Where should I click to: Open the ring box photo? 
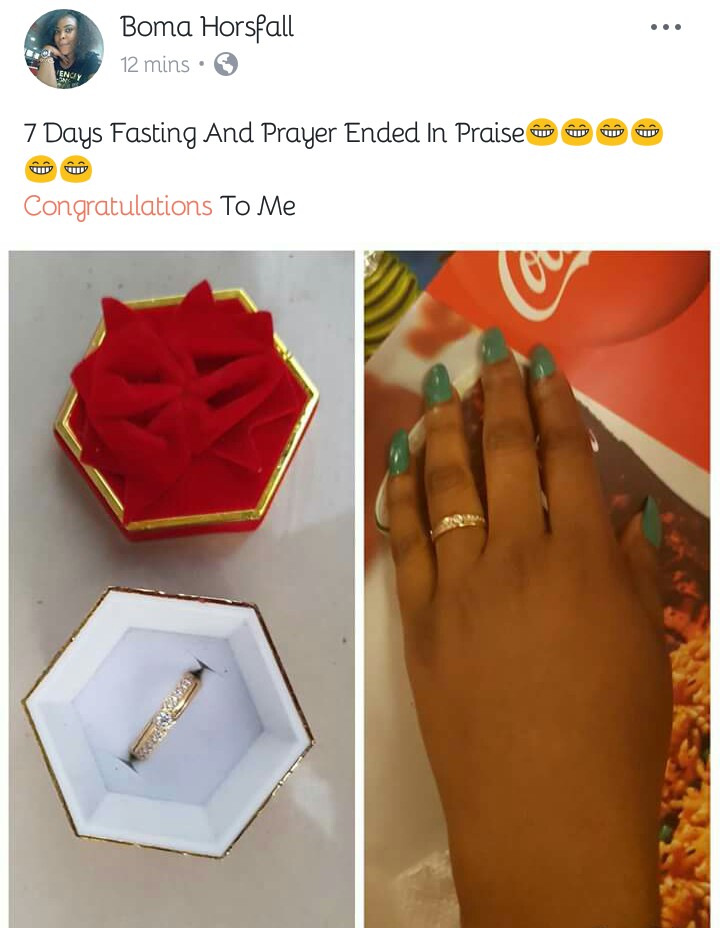click(182, 588)
